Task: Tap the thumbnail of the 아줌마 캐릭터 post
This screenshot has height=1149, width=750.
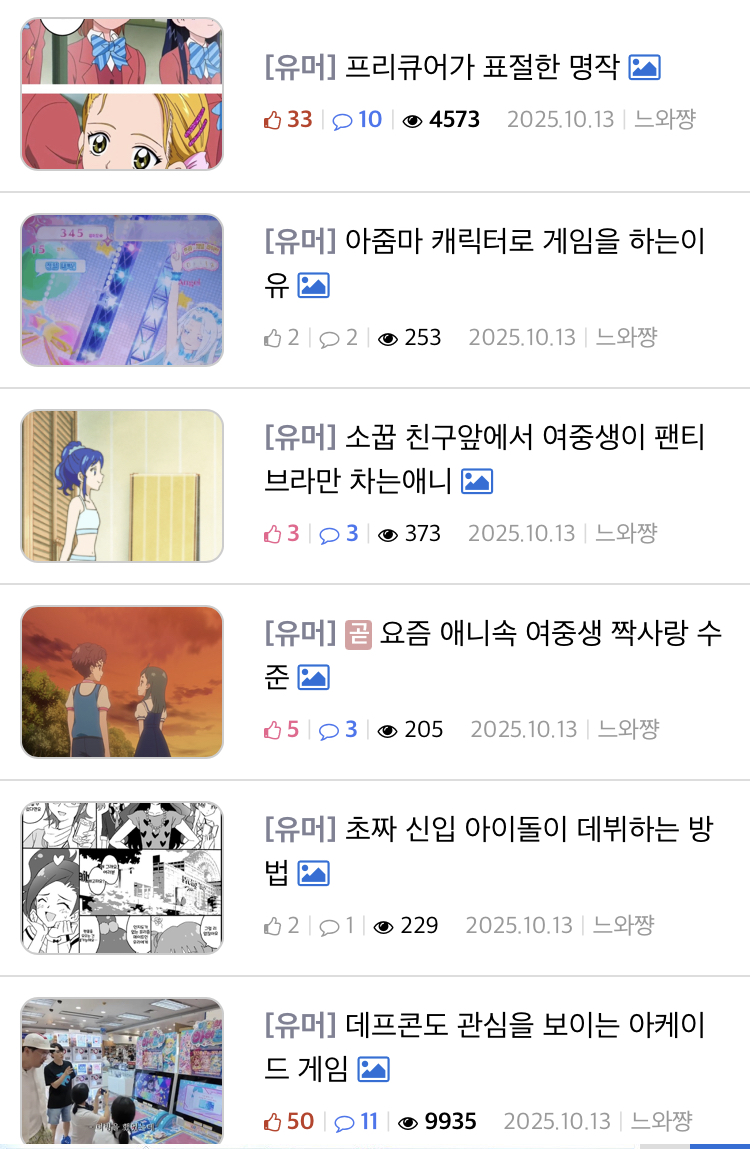Action: (122, 290)
